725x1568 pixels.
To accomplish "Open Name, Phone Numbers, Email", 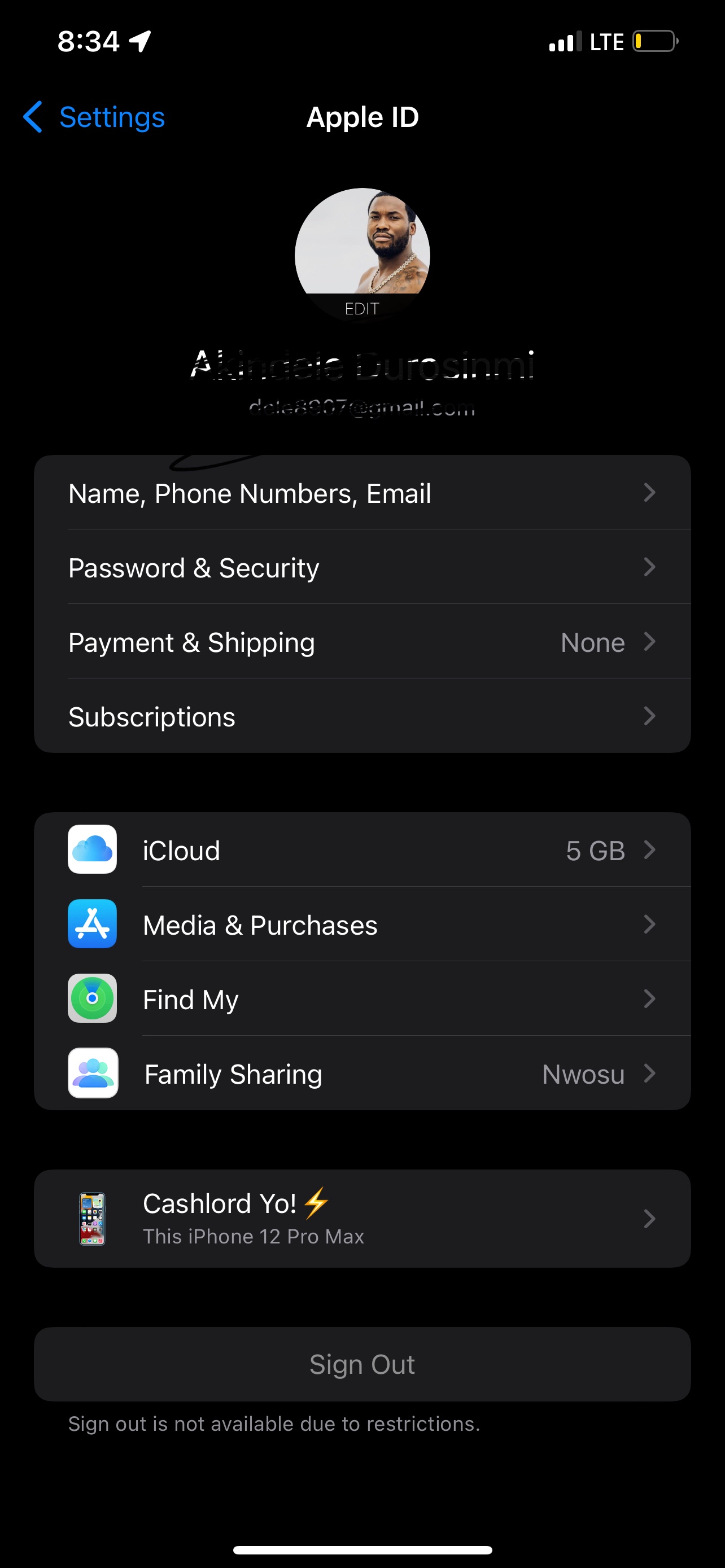I will [362, 493].
